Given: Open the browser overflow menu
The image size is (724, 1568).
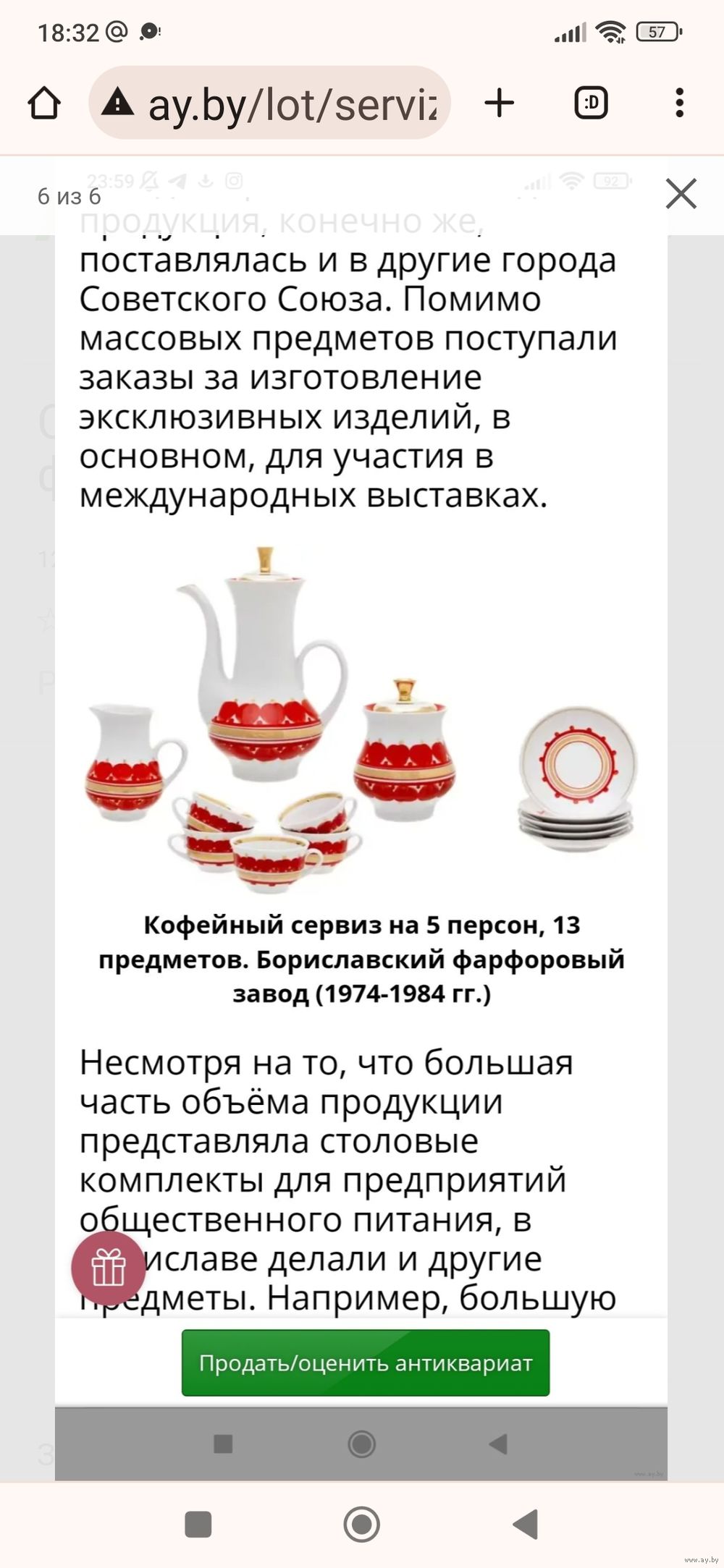Looking at the screenshot, I should (x=679, y=103).
